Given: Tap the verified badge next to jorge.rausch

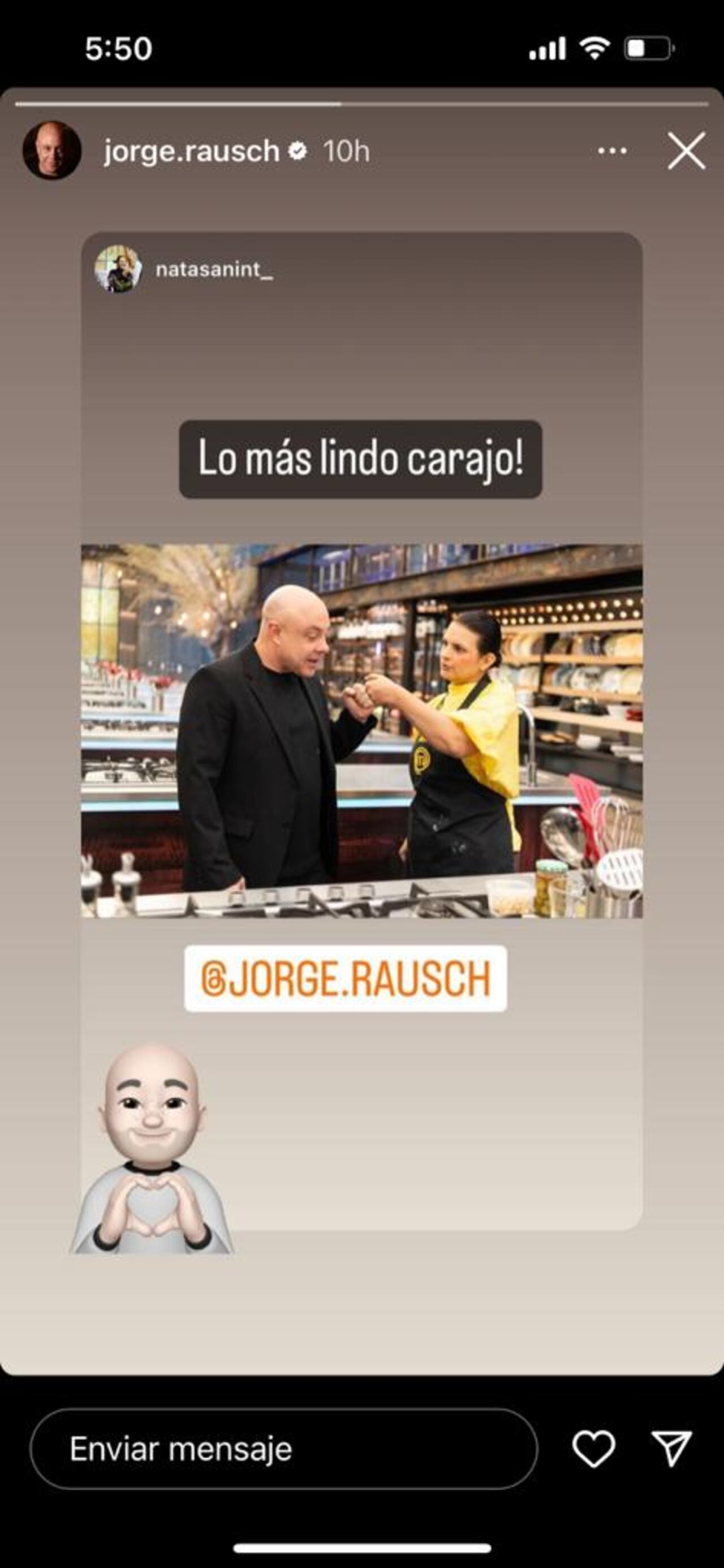Looking at the screenshot, I should coord(298,152).
